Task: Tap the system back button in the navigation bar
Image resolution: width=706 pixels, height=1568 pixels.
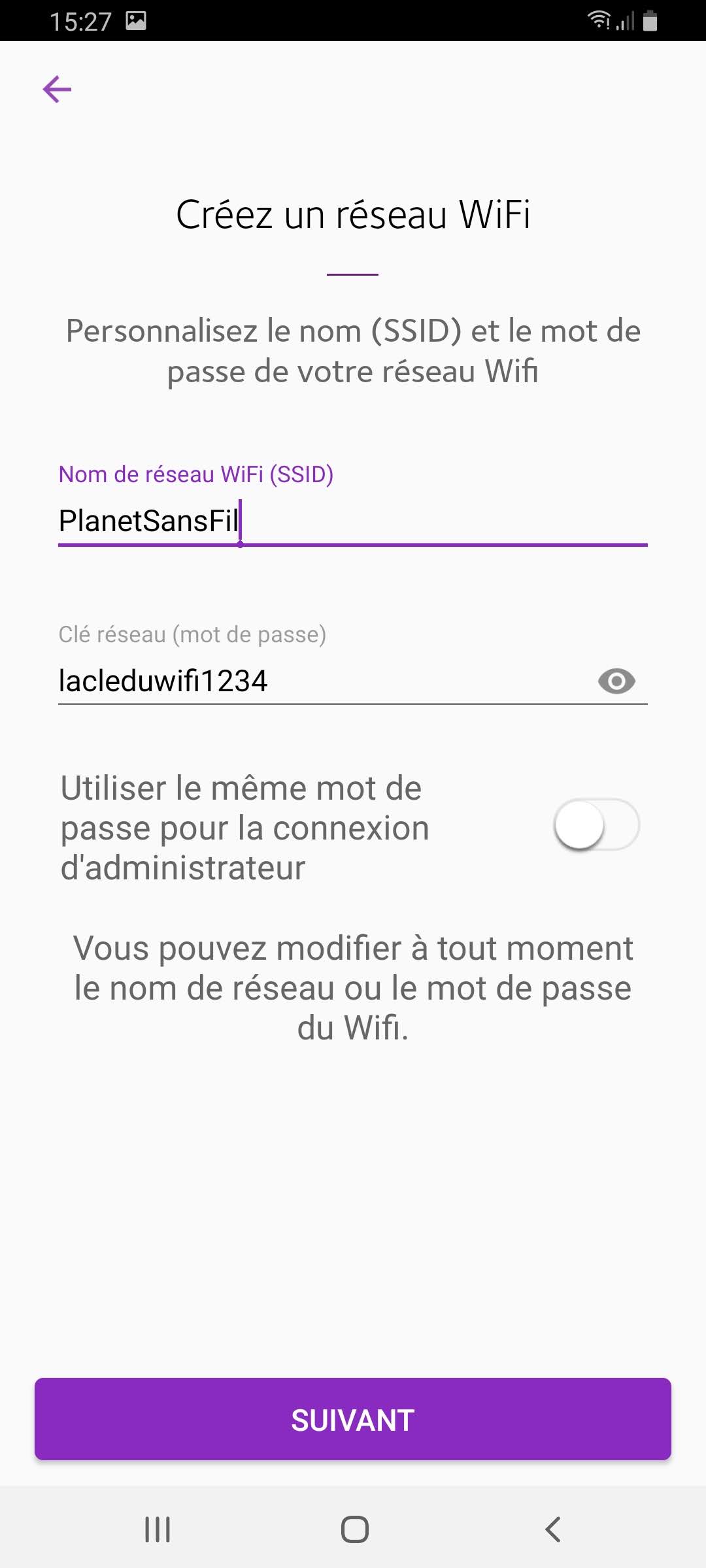Action: (x=553, y=1529)
